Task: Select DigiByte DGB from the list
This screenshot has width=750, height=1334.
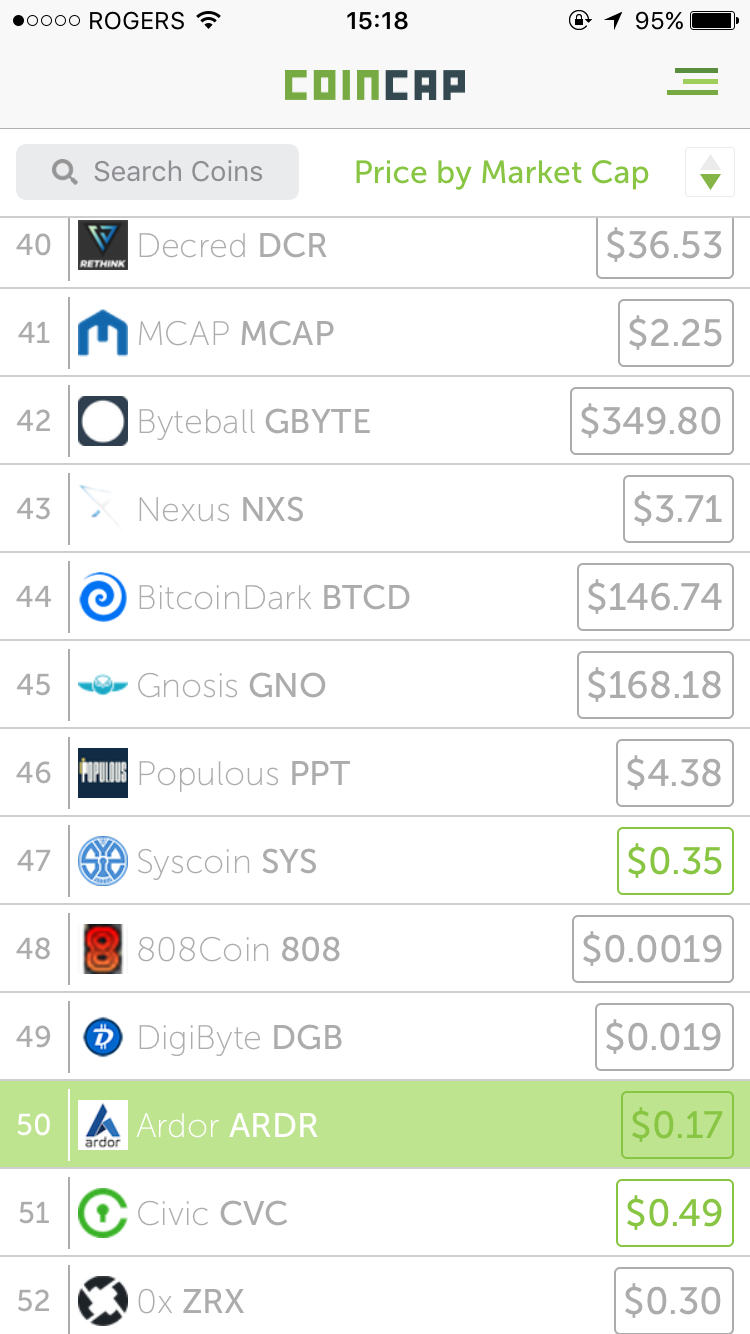Action: pyautogui.click(x=375, y=1037)
